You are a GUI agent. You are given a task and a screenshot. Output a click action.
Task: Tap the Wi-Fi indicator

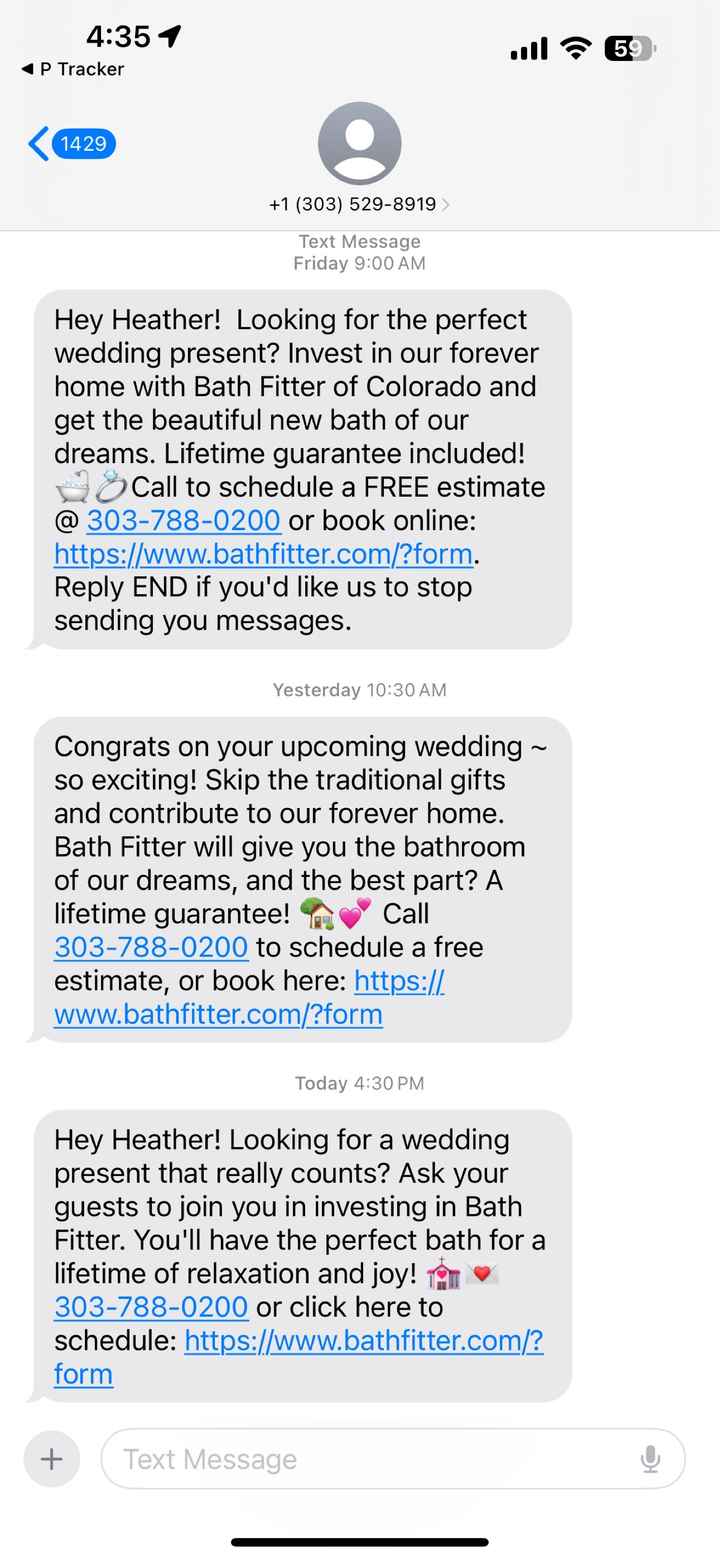coord(576,47)
